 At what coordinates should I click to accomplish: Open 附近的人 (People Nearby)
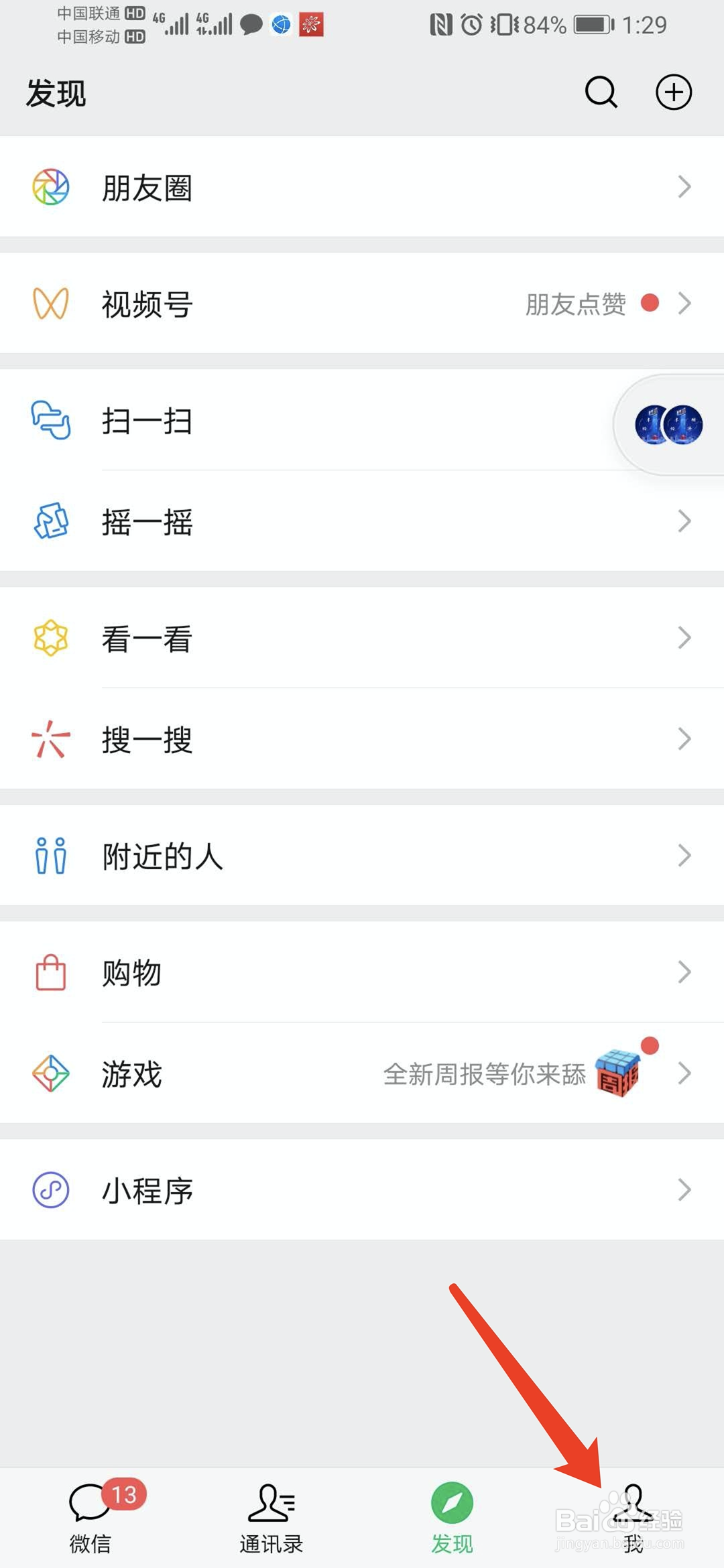click(362, 856)
